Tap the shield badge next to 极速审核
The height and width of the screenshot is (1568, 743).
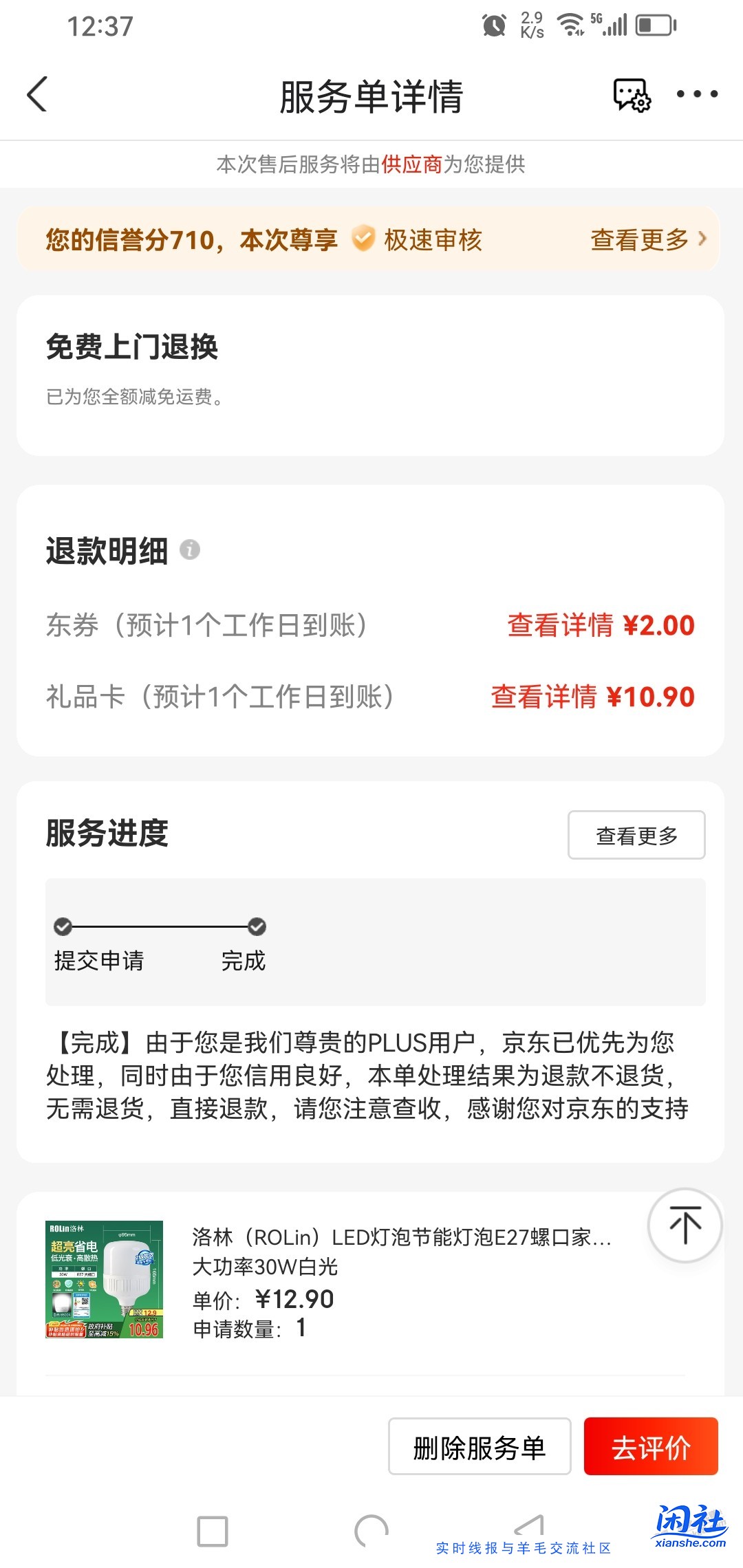click(360, 240)
